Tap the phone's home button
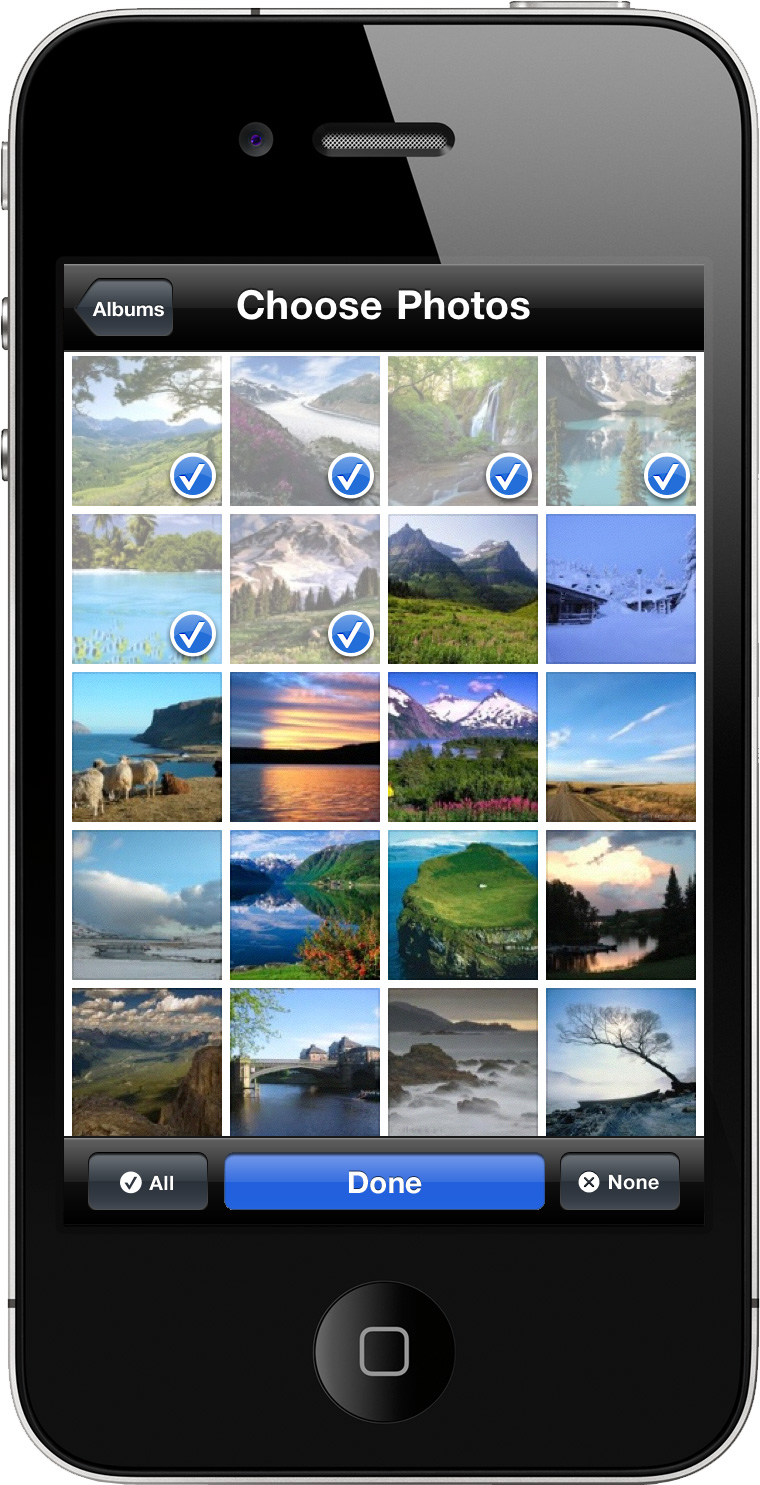This screenshot has height=1485, width=760. (x=384, y=1352)
